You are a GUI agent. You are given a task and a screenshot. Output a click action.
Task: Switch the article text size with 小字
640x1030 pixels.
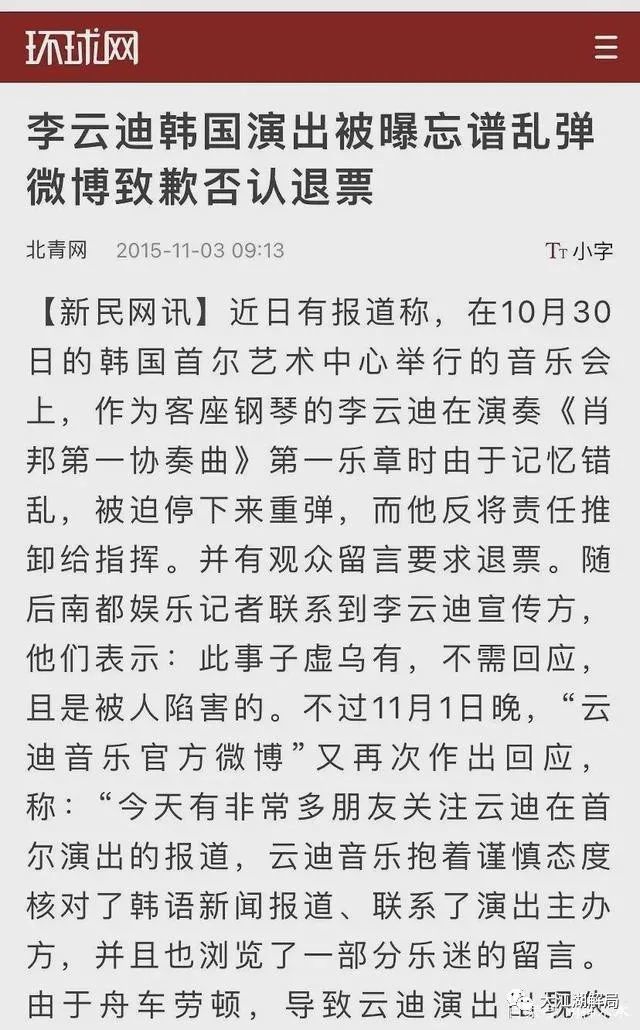click(579, 251)
